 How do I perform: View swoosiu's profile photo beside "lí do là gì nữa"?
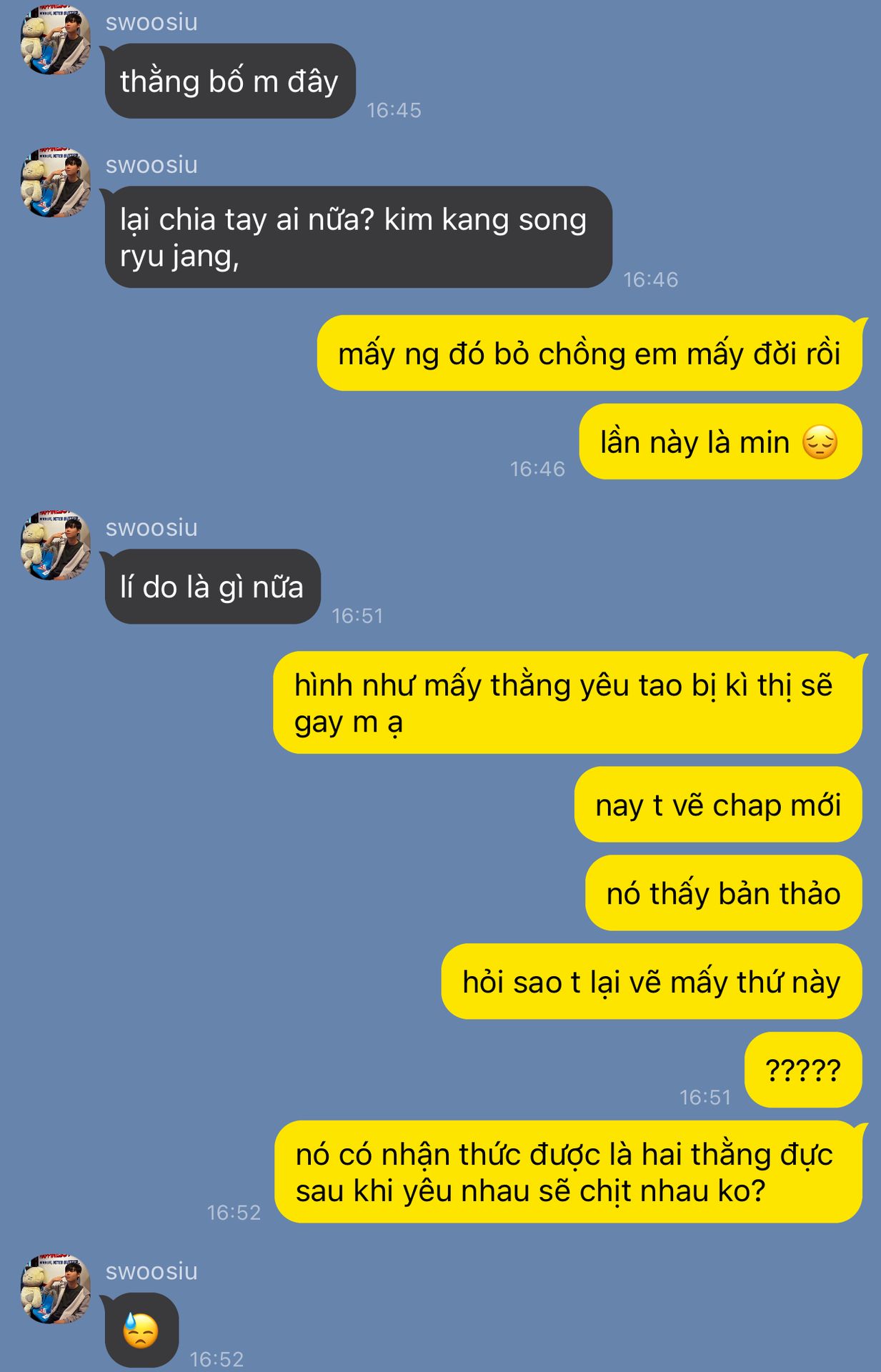click(55, 546)
